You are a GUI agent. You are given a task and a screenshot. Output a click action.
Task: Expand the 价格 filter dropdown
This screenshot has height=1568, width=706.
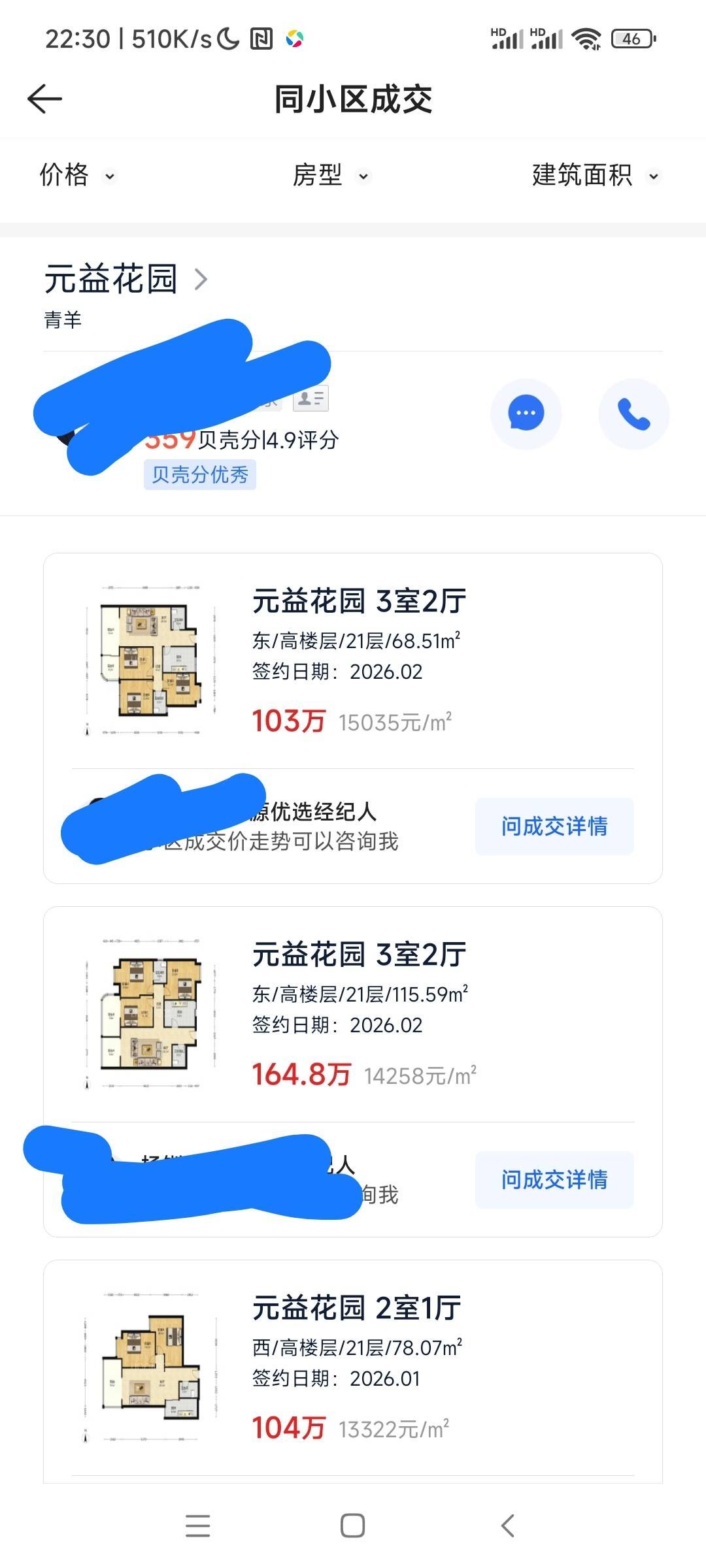[x=77, y=175]
